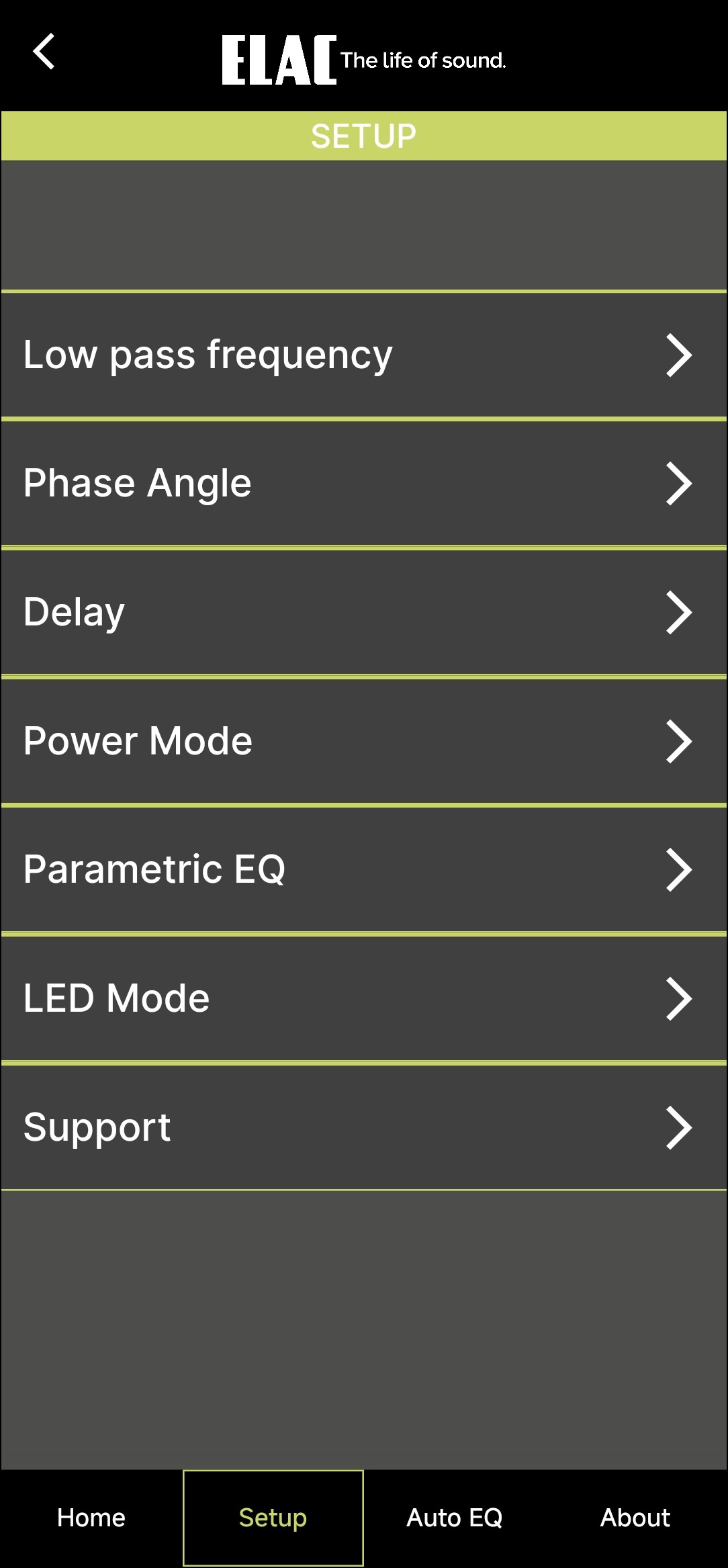The width and height of the screenshot is (728, 1568).
Task: Select the Setup tab
Action: point(273,1518)
